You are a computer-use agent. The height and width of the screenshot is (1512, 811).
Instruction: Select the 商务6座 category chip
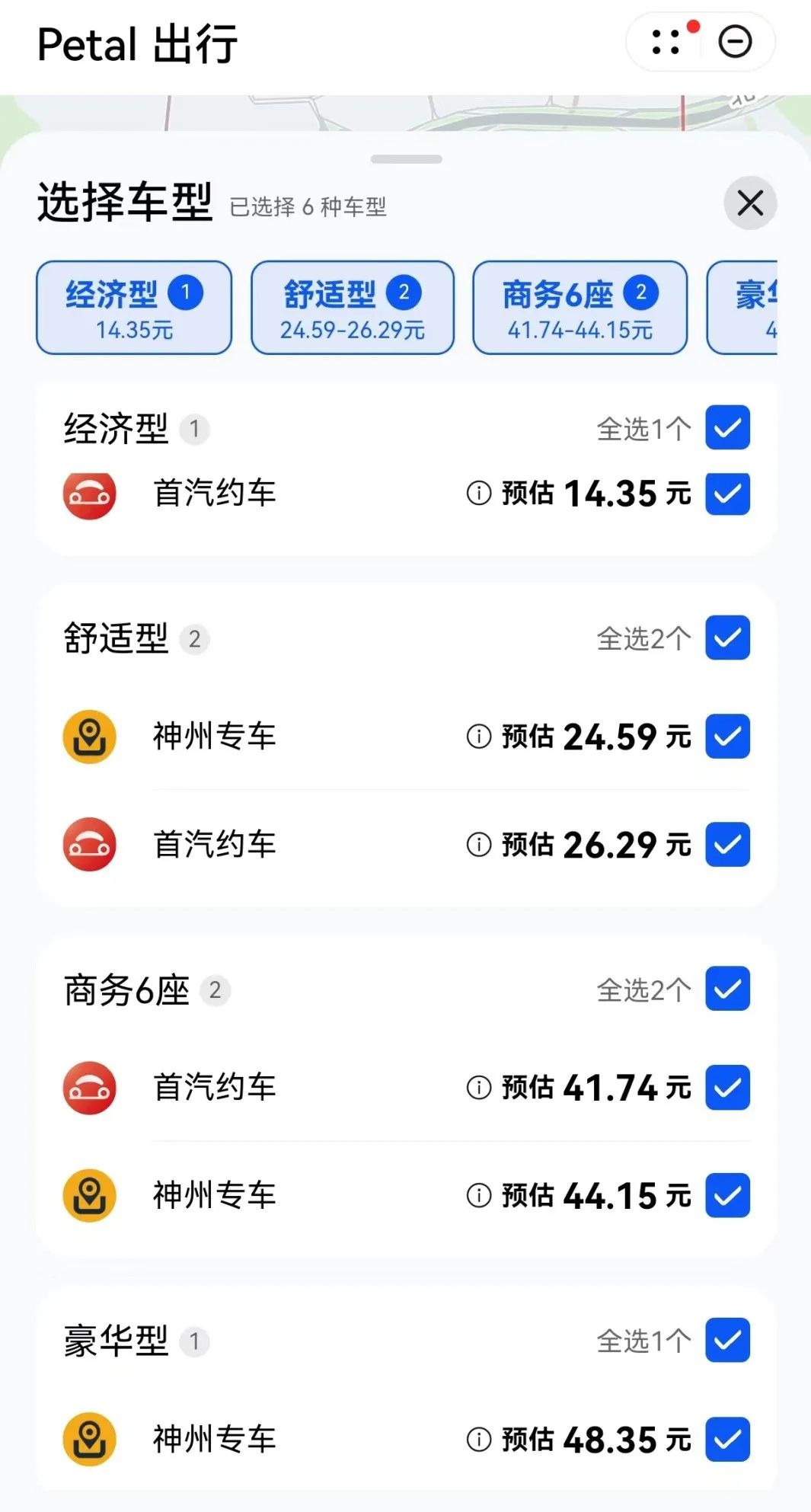[580, 308]
